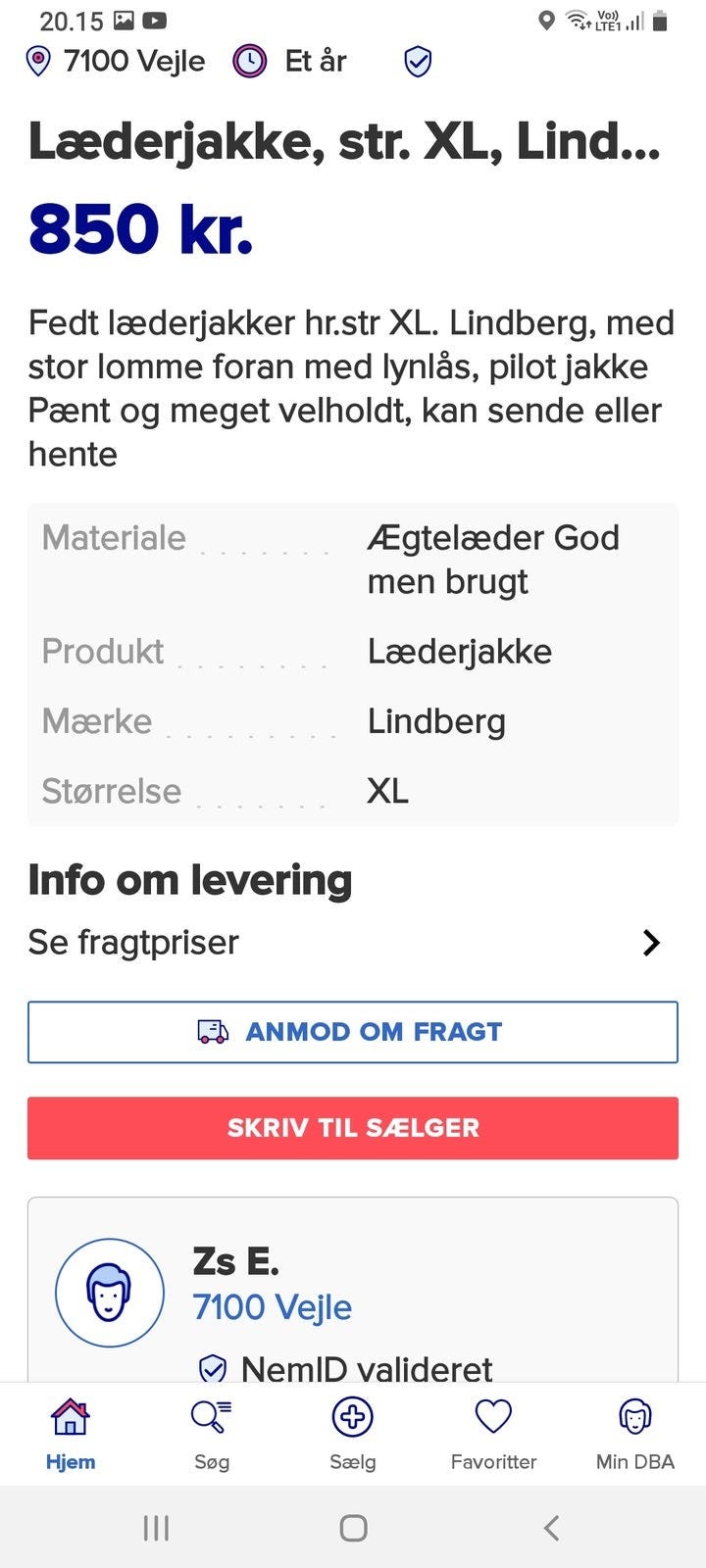Click the location pin next to 7100 Vejle
This screenshot has width=706, height=1568.
click(x=37, y=61)
